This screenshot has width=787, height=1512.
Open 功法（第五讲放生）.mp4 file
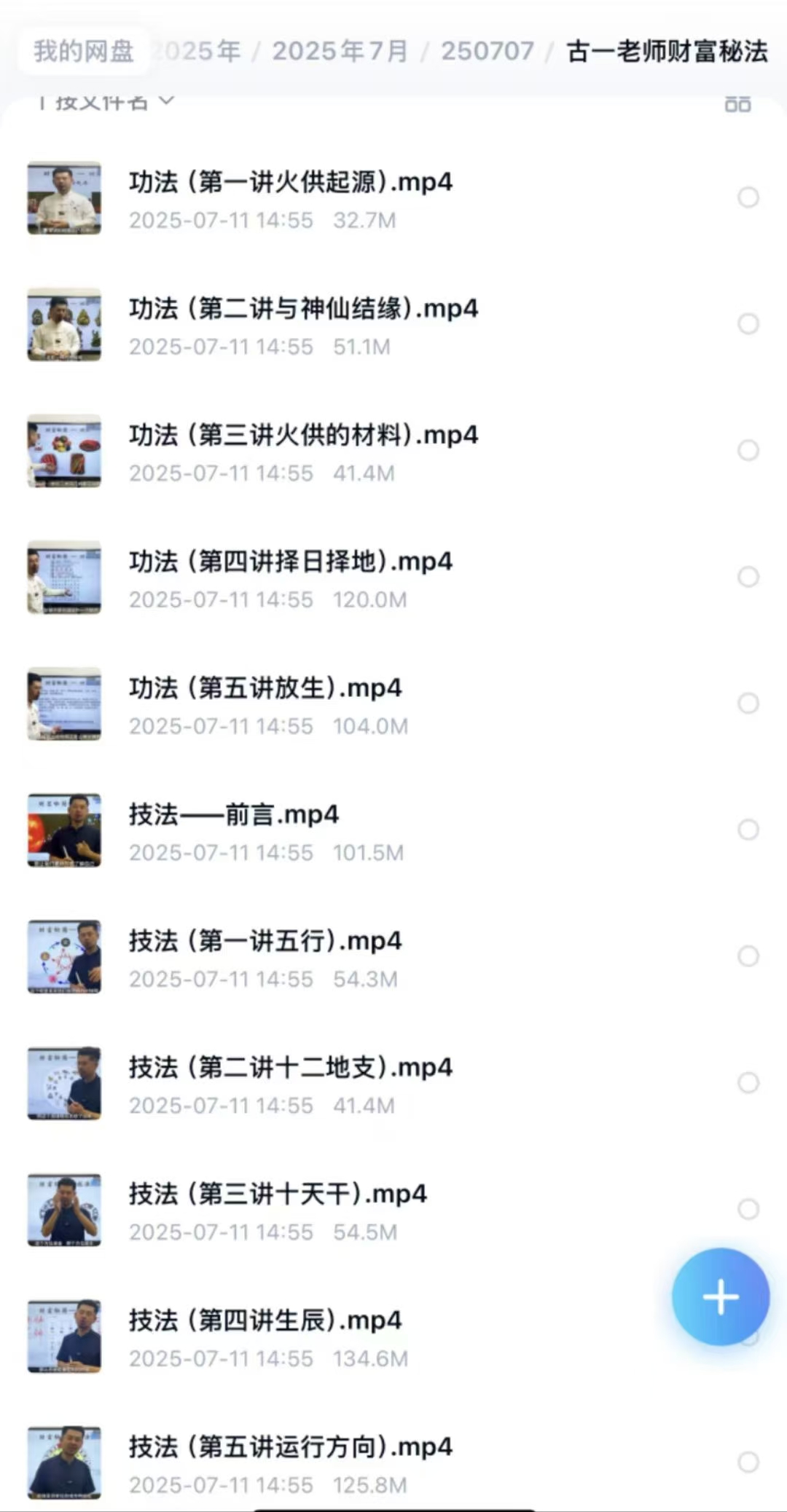(x=265, y=688)
